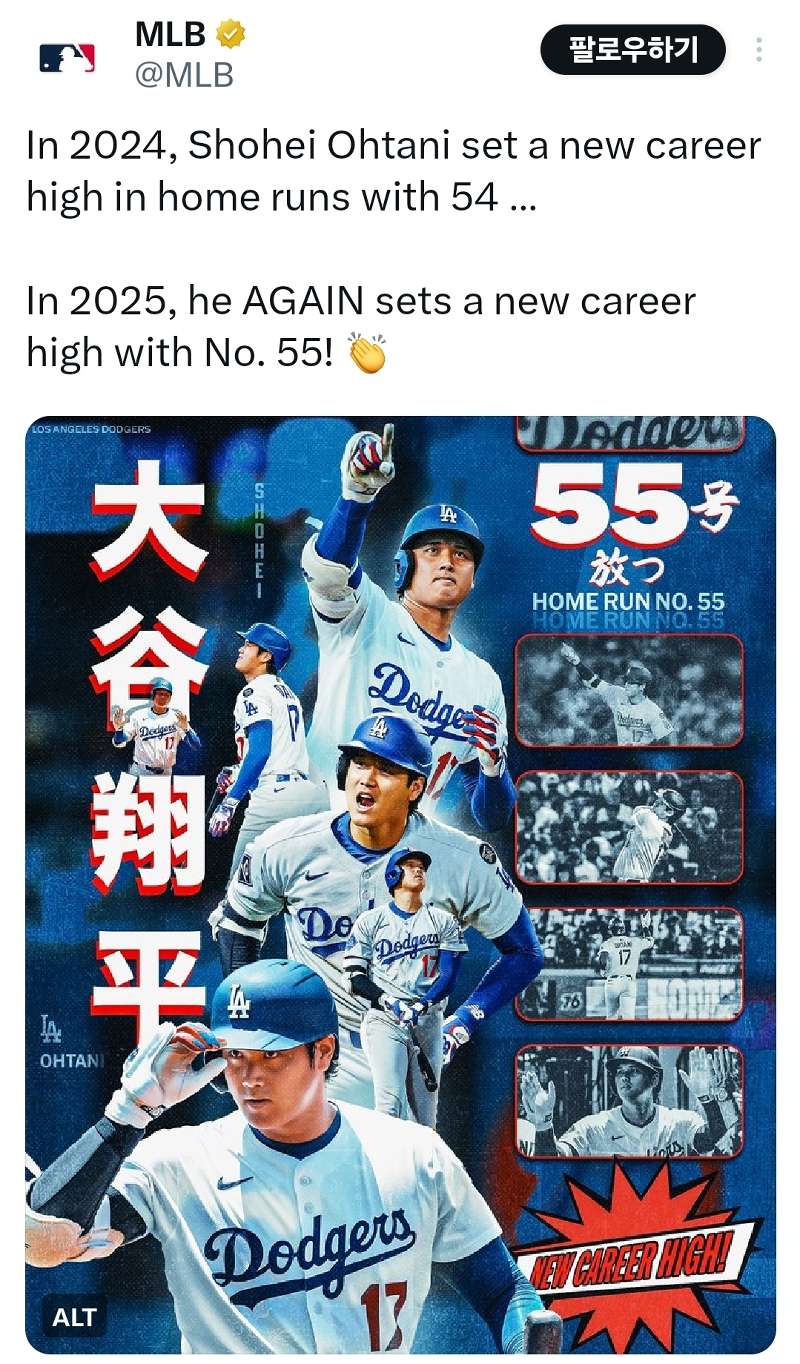Image resolution: width=800 pixels, height=1364 pixels.
Task: Follow the MLB account
Action: pos(632,49)
